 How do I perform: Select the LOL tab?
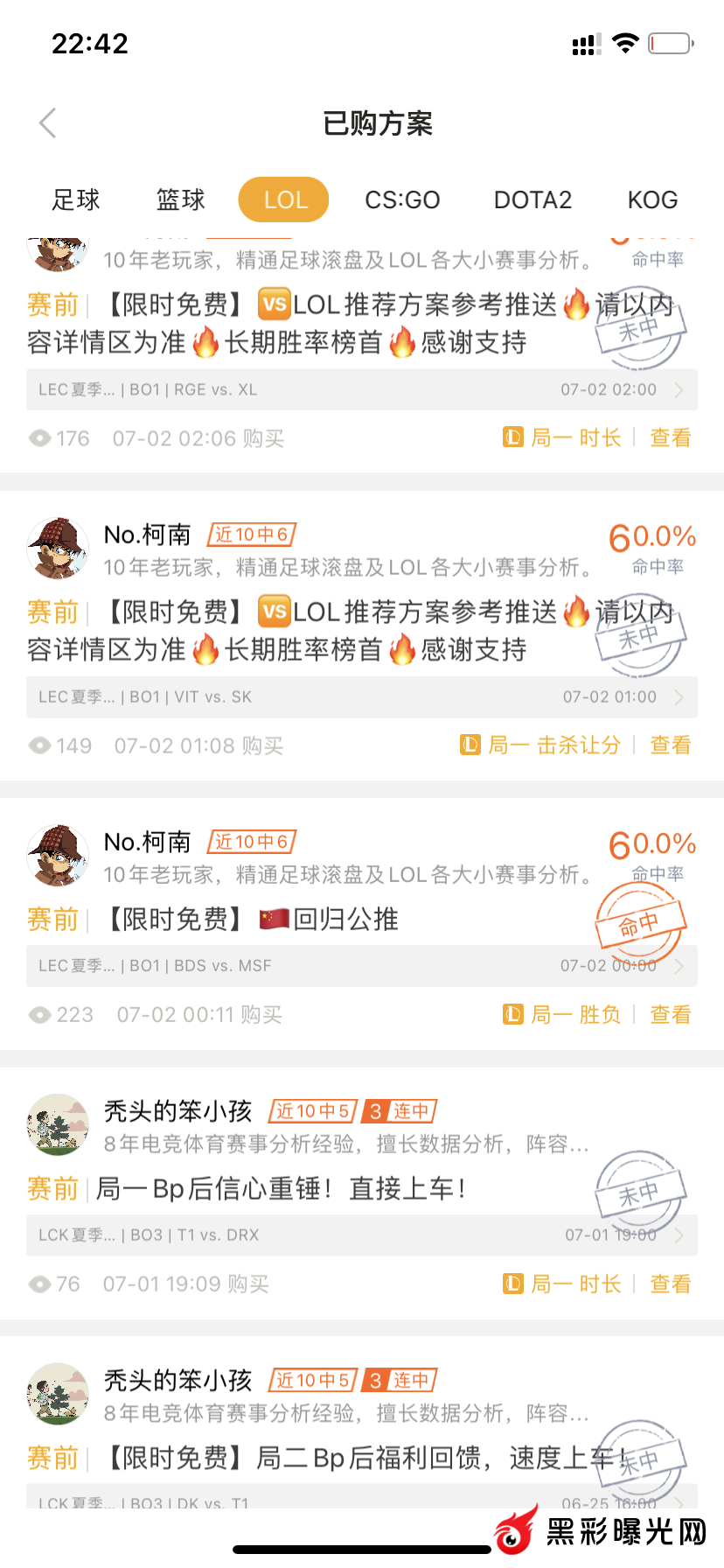pyautogui.click(x=284, y=200)
